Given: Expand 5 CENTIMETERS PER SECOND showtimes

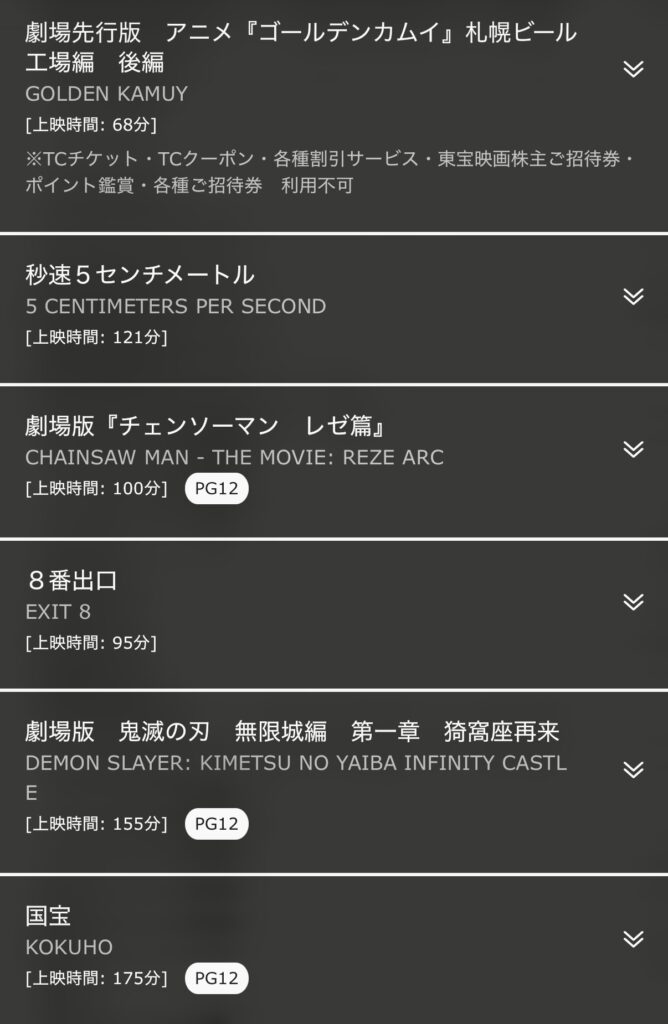Looking at the screenshot, I should (x=632, y=296).
